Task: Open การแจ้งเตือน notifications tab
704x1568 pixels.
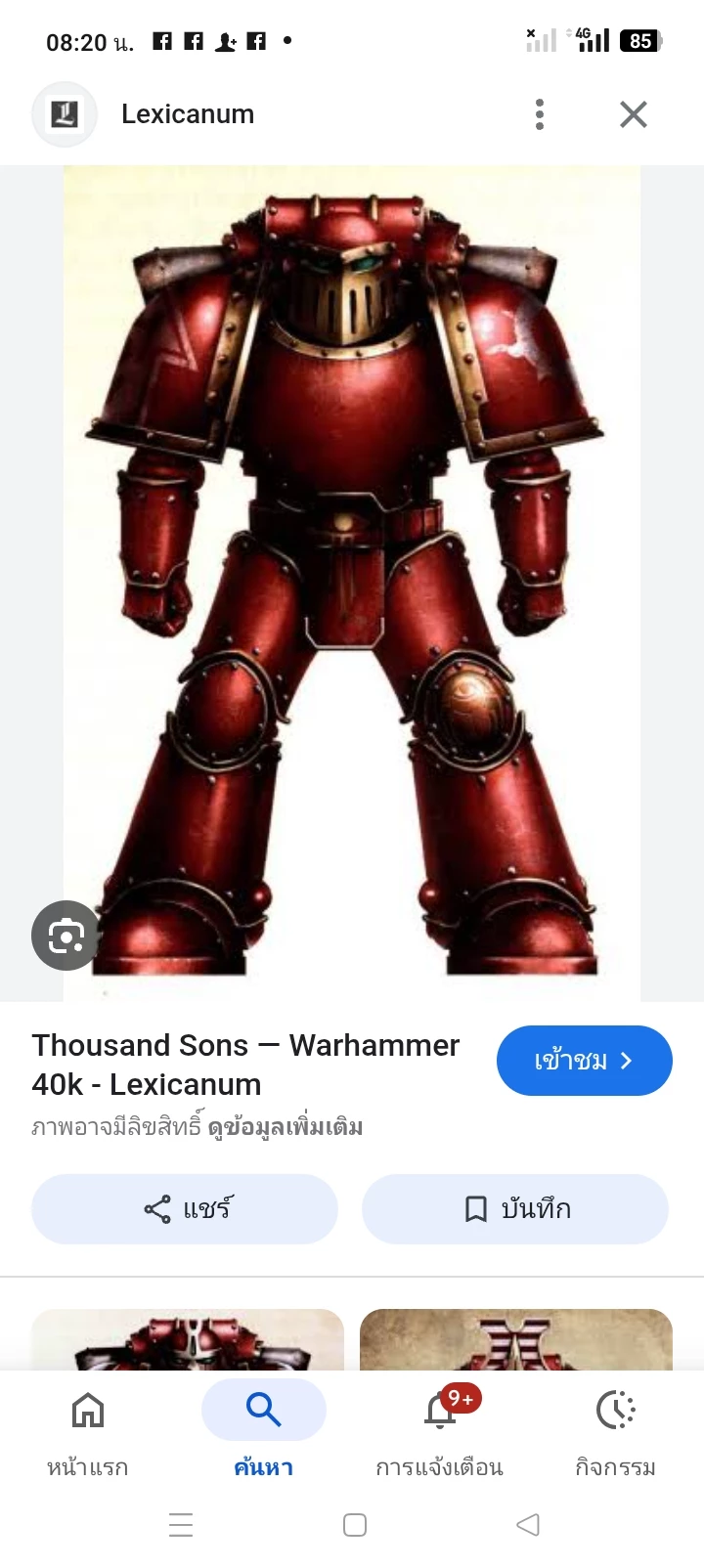Action: click(x=440, y=1429)
